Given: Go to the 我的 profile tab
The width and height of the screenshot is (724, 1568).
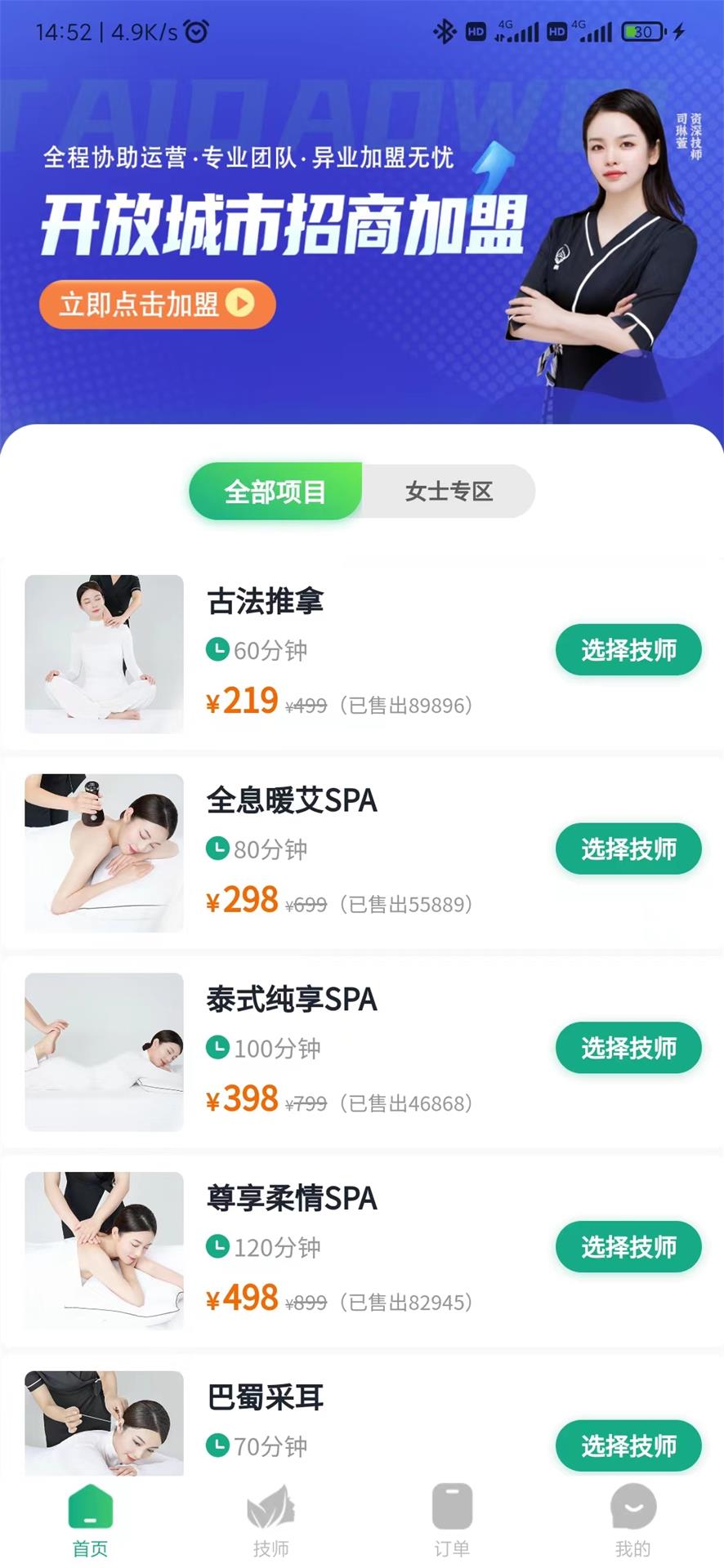Looking at the screenshot, I should tap(633, 1521).
